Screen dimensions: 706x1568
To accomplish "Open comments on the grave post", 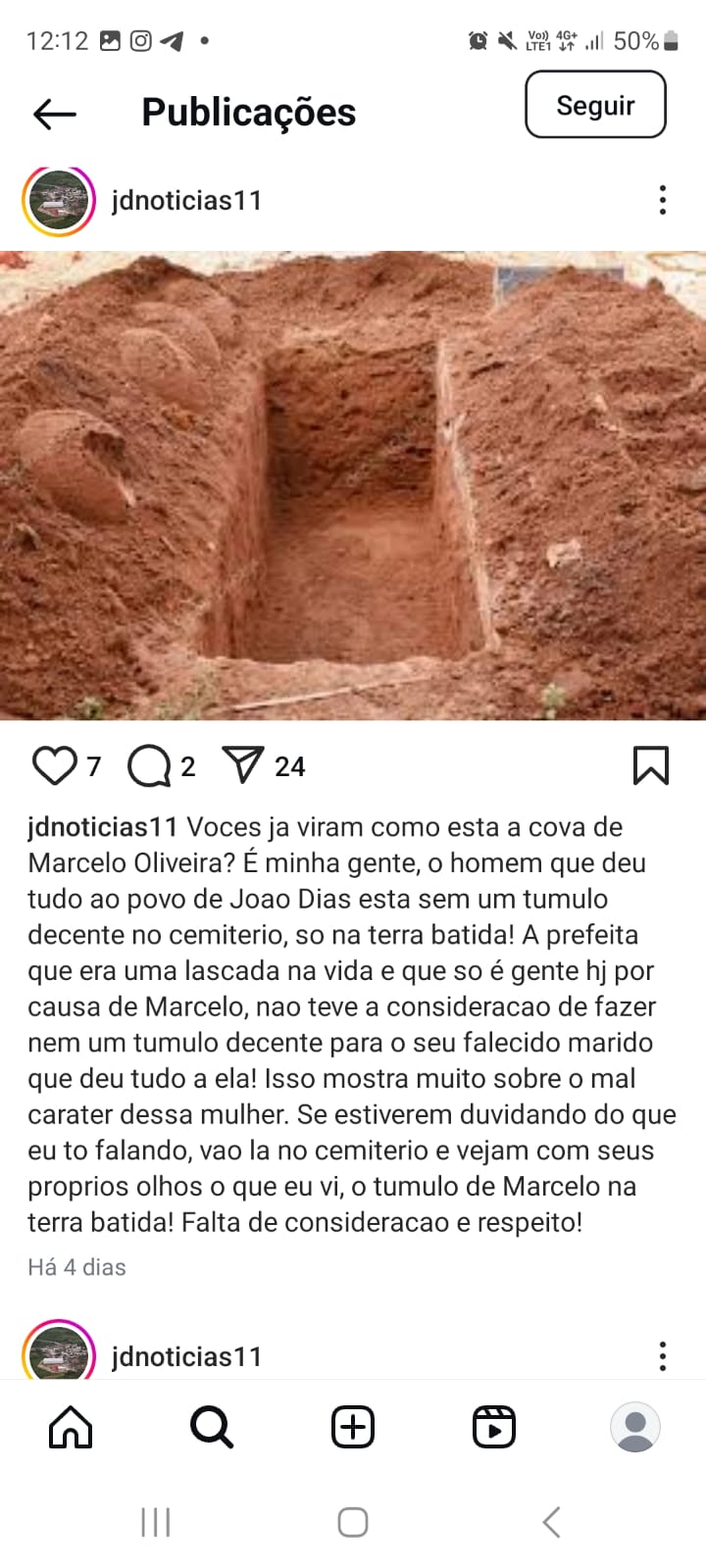I will point(149,765).
